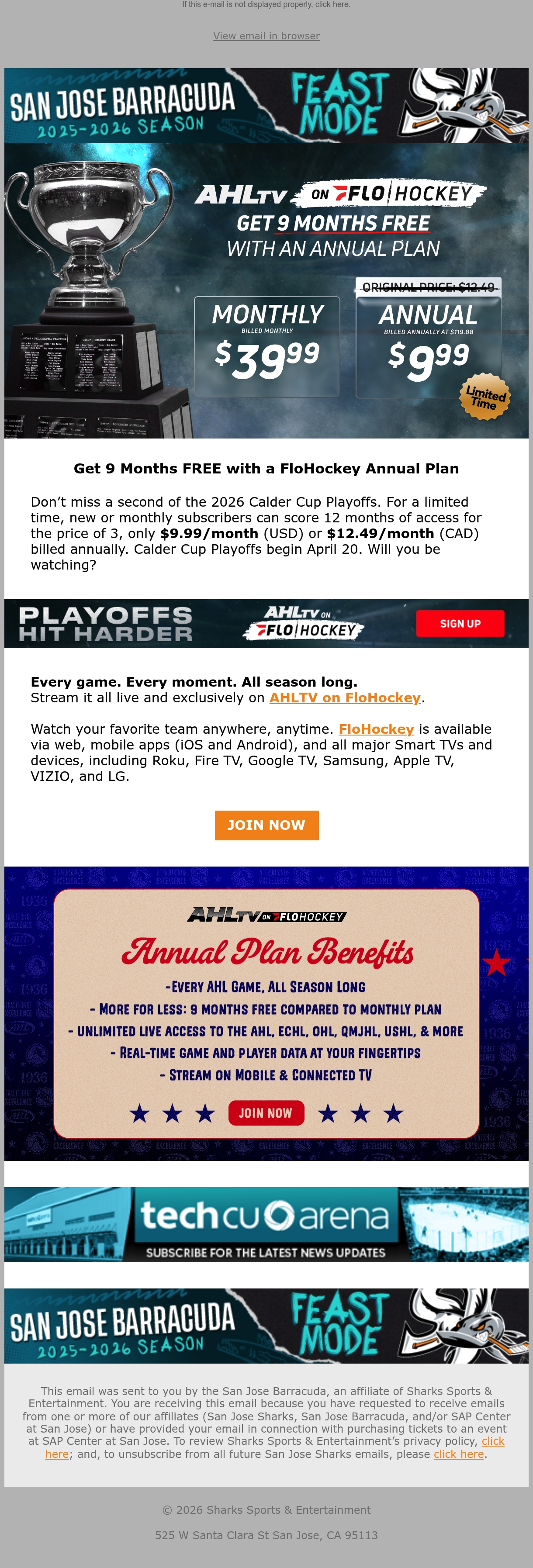Open the AHLTV on FloHockey link
This screenshot has width=533, height=1568.
point(345,698)
